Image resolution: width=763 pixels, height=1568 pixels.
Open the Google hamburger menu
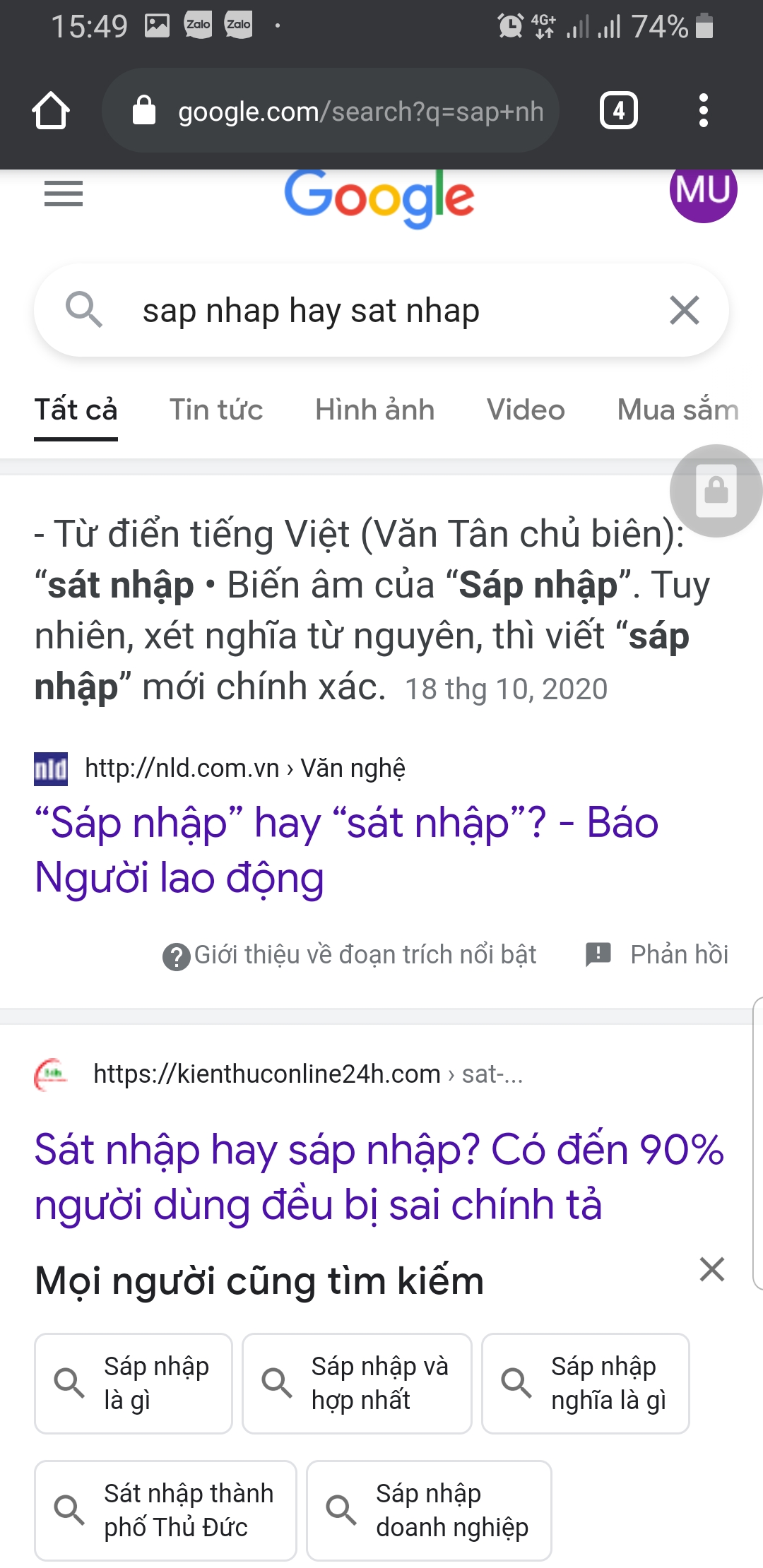(x=64, y=194)
